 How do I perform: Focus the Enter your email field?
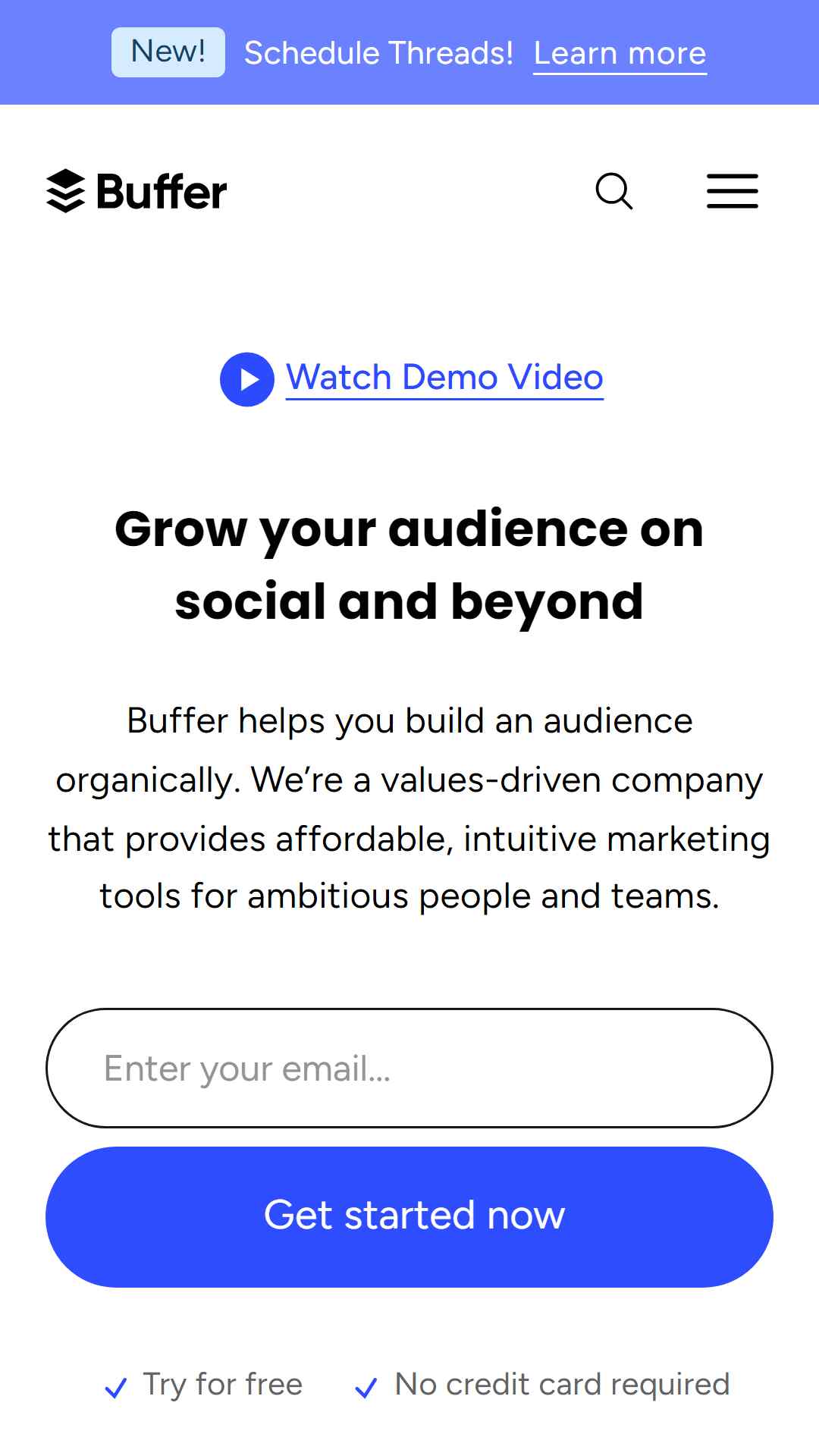pos(409,1068)
